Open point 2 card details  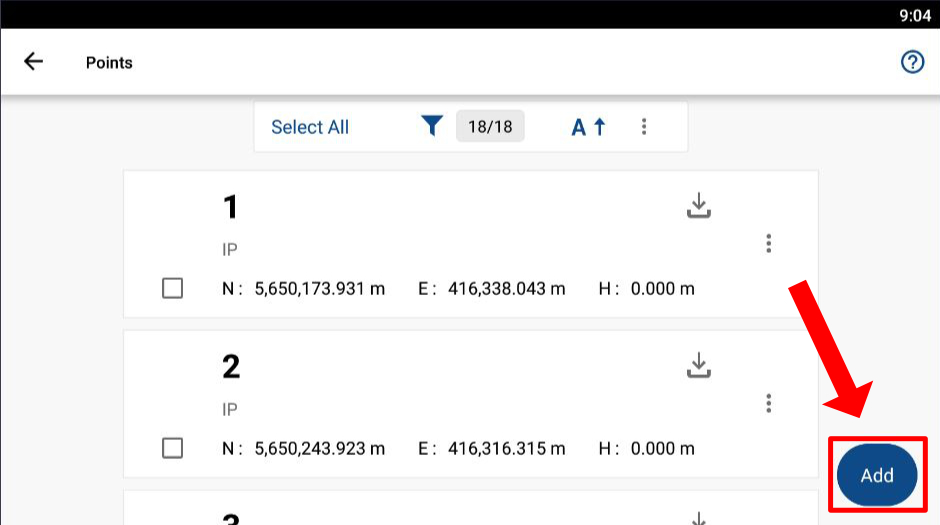450,390
